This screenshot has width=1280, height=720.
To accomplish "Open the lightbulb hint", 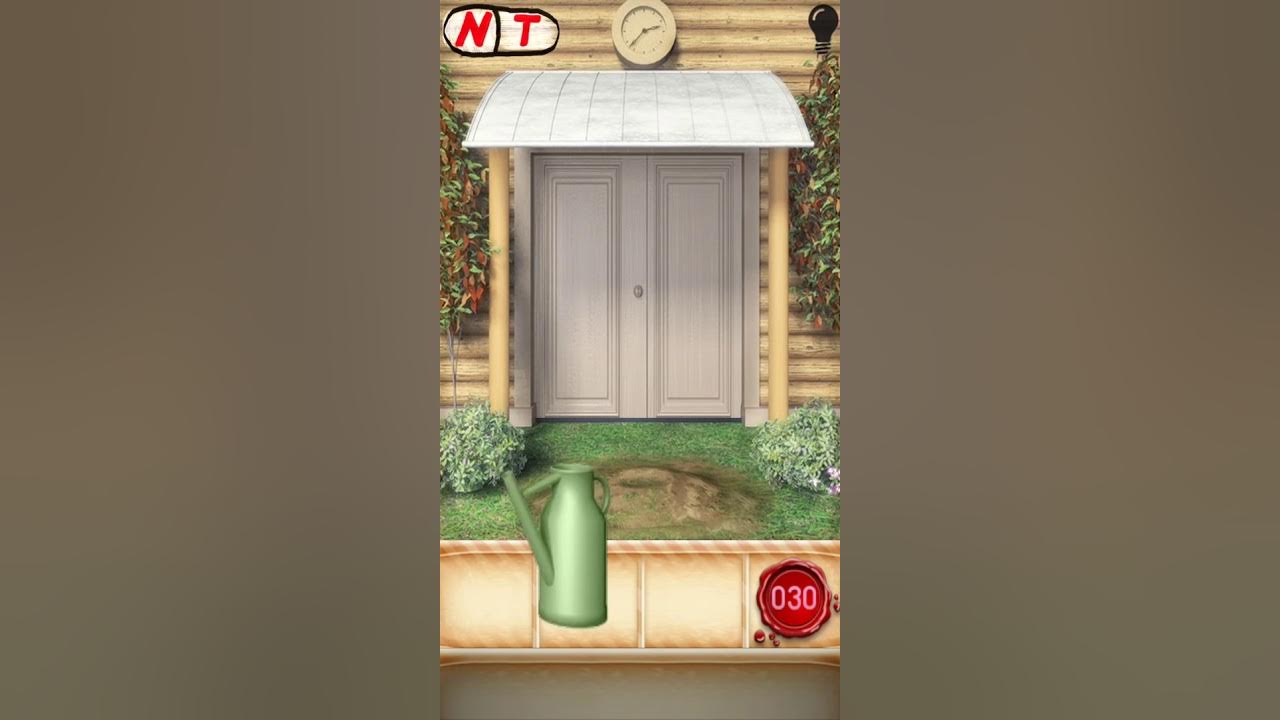I will tap(822, 30).
